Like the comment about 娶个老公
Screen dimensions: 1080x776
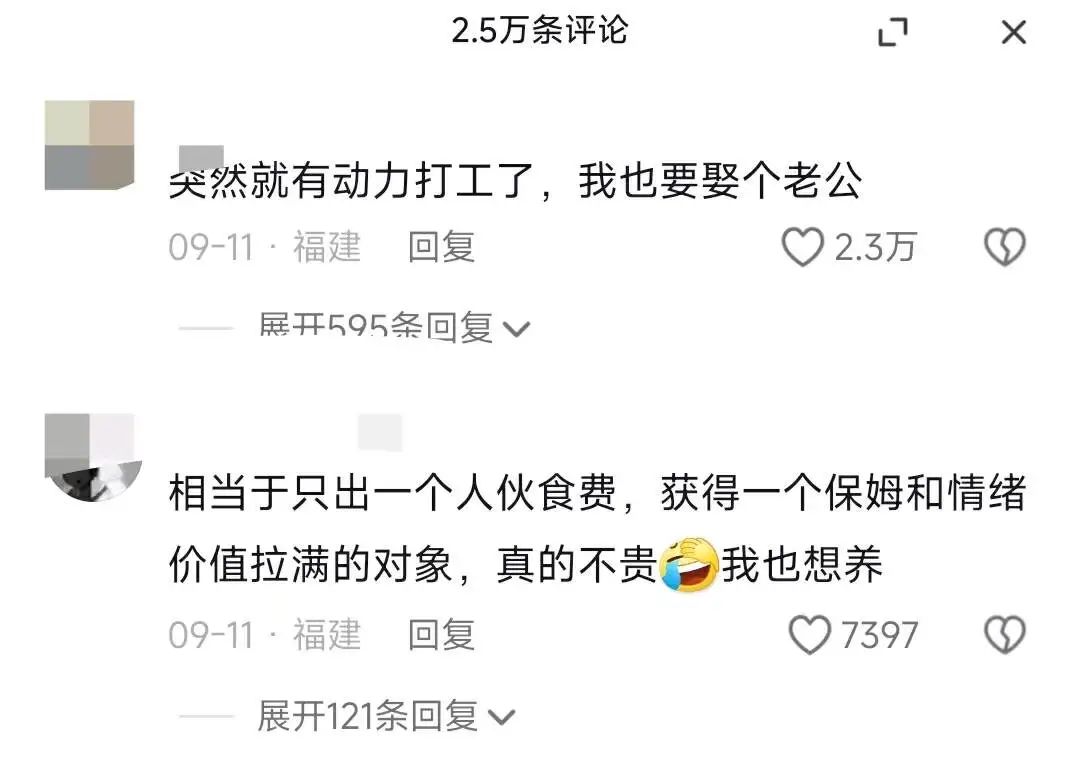tap(802, 247)
